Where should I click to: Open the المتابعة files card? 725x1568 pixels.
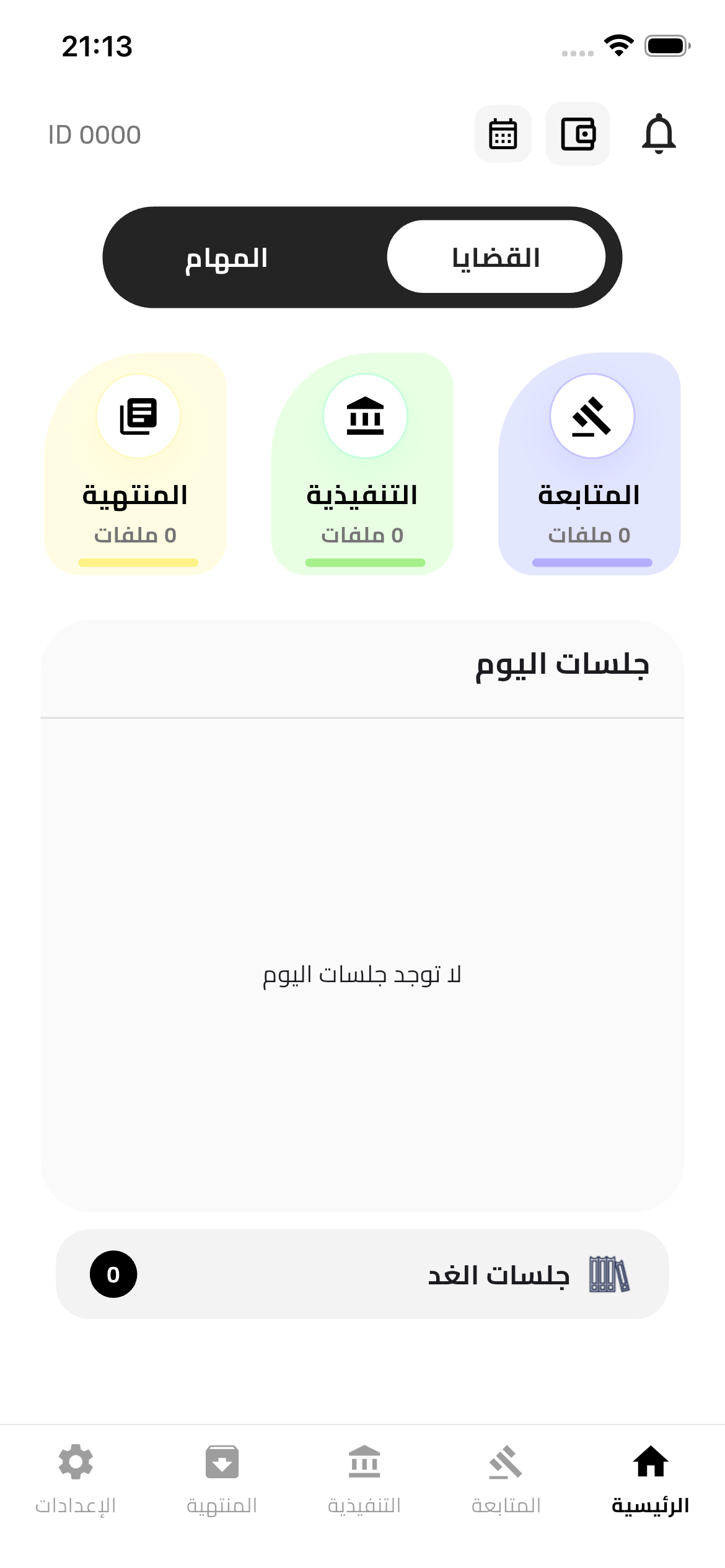click(x=589, y=464)
